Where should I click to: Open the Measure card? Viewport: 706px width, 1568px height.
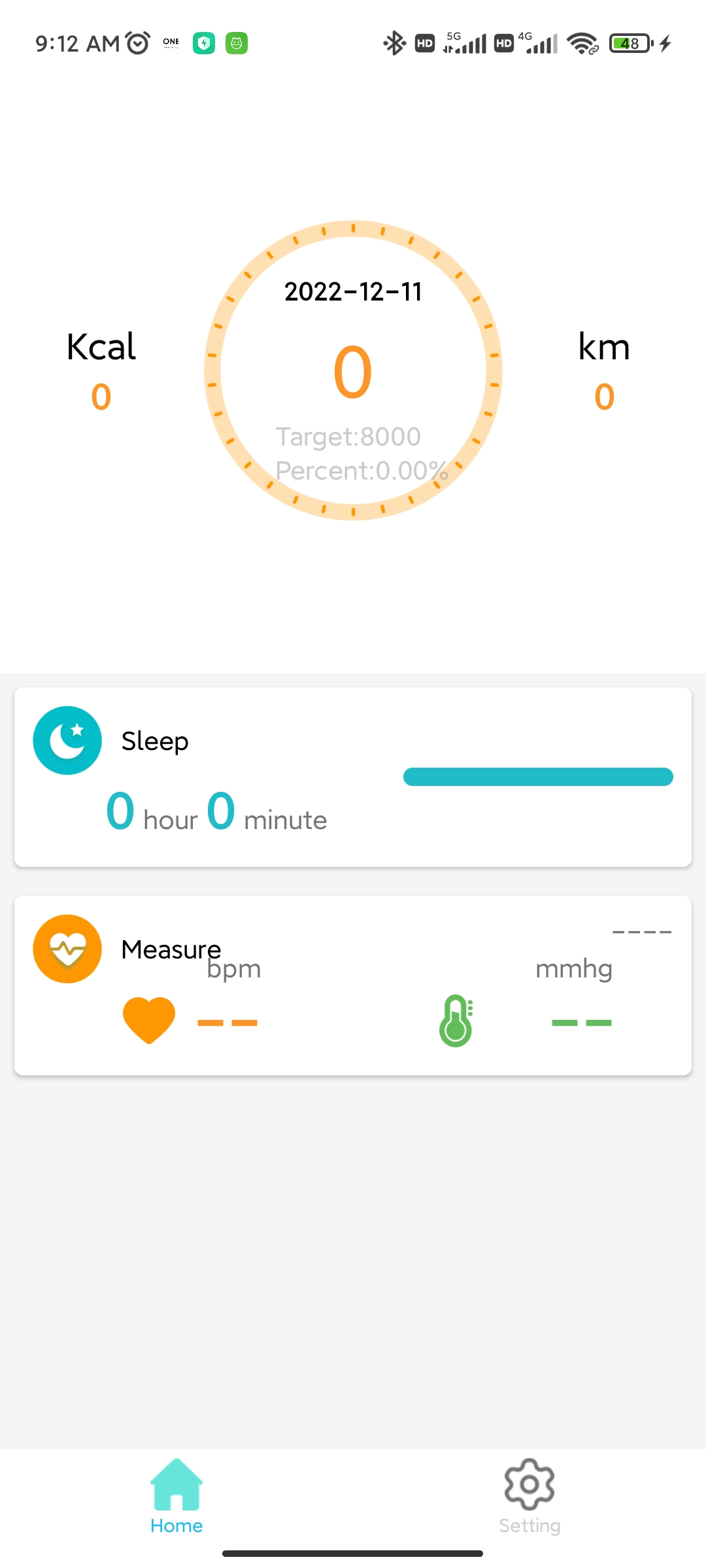(353, 985)
